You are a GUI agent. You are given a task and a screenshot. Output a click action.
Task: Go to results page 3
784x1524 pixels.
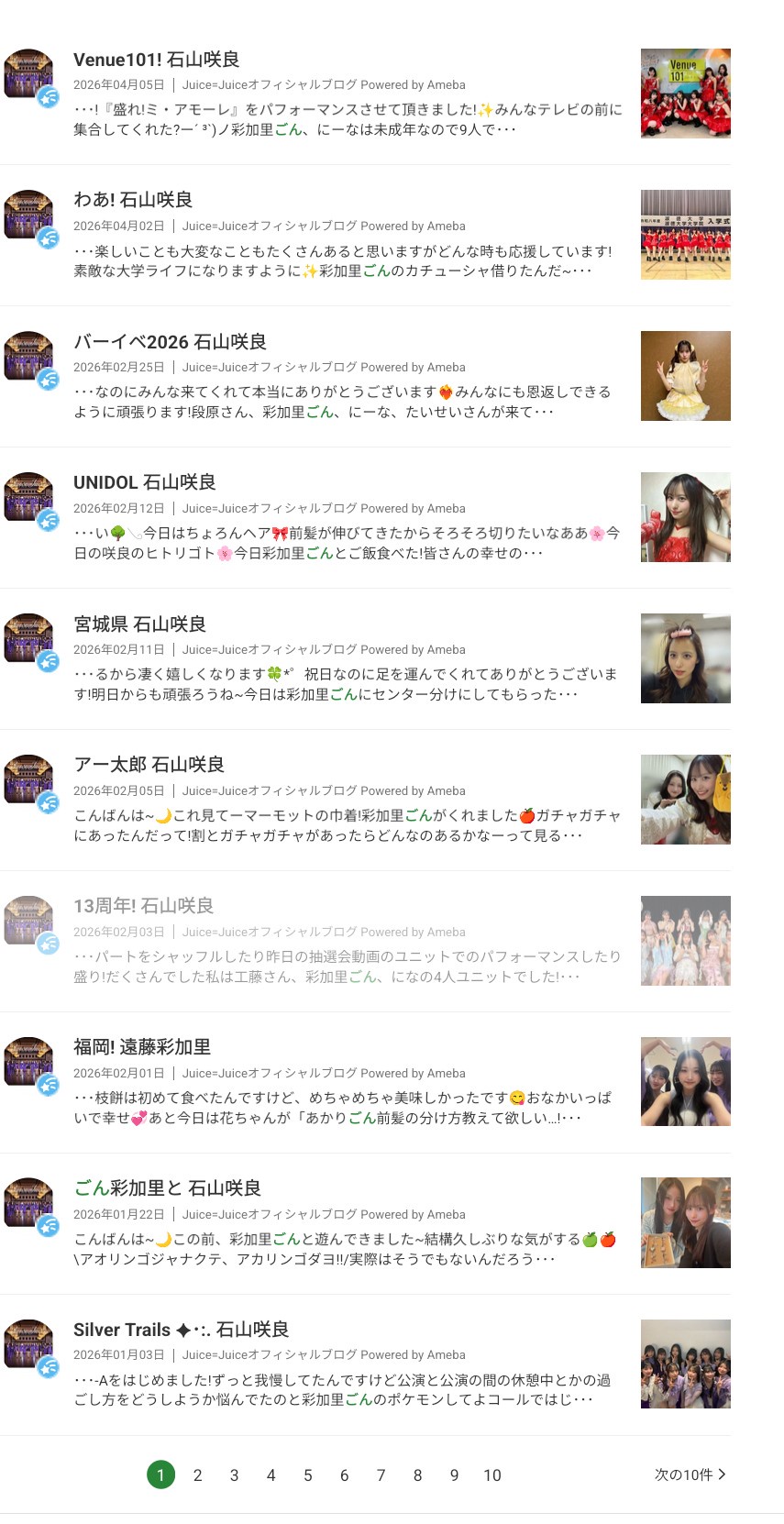(234, 1475)
